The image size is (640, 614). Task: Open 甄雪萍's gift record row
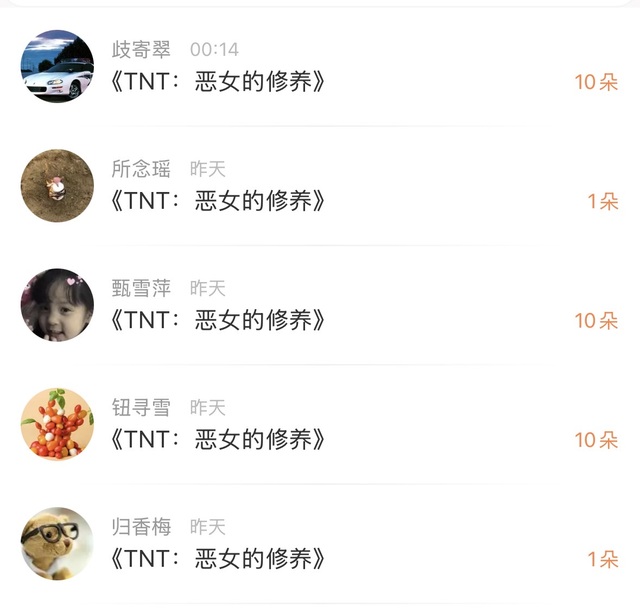(340, 306)
